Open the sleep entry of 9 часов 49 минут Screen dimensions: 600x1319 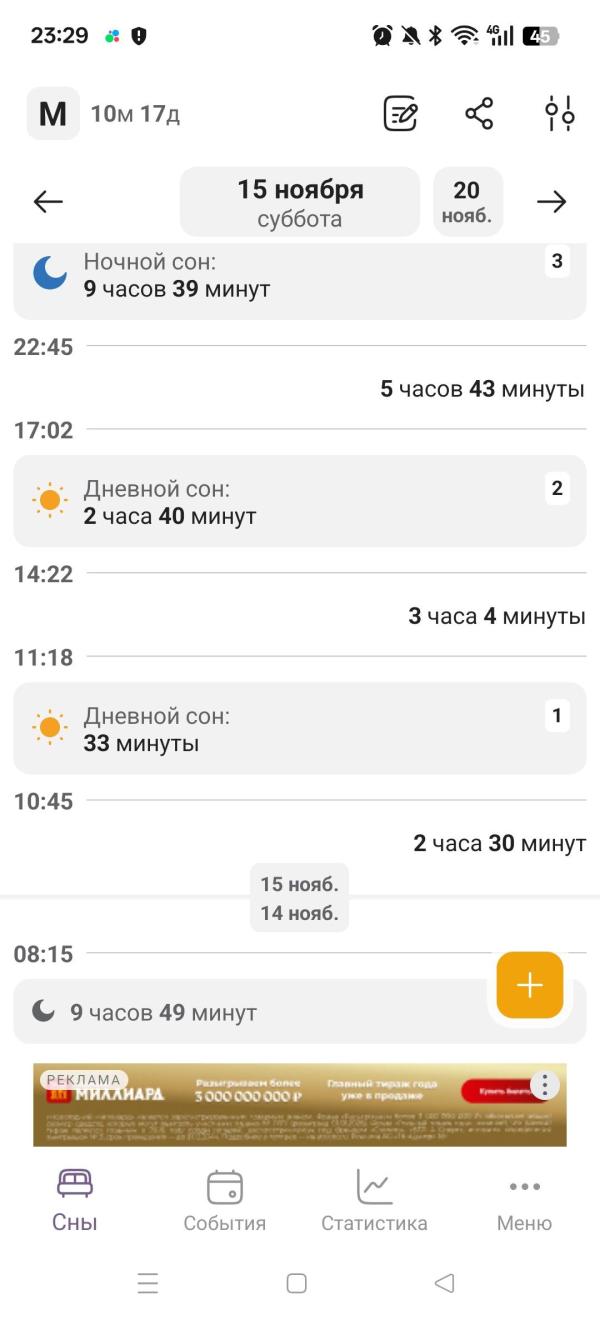tap(250, 1012)
